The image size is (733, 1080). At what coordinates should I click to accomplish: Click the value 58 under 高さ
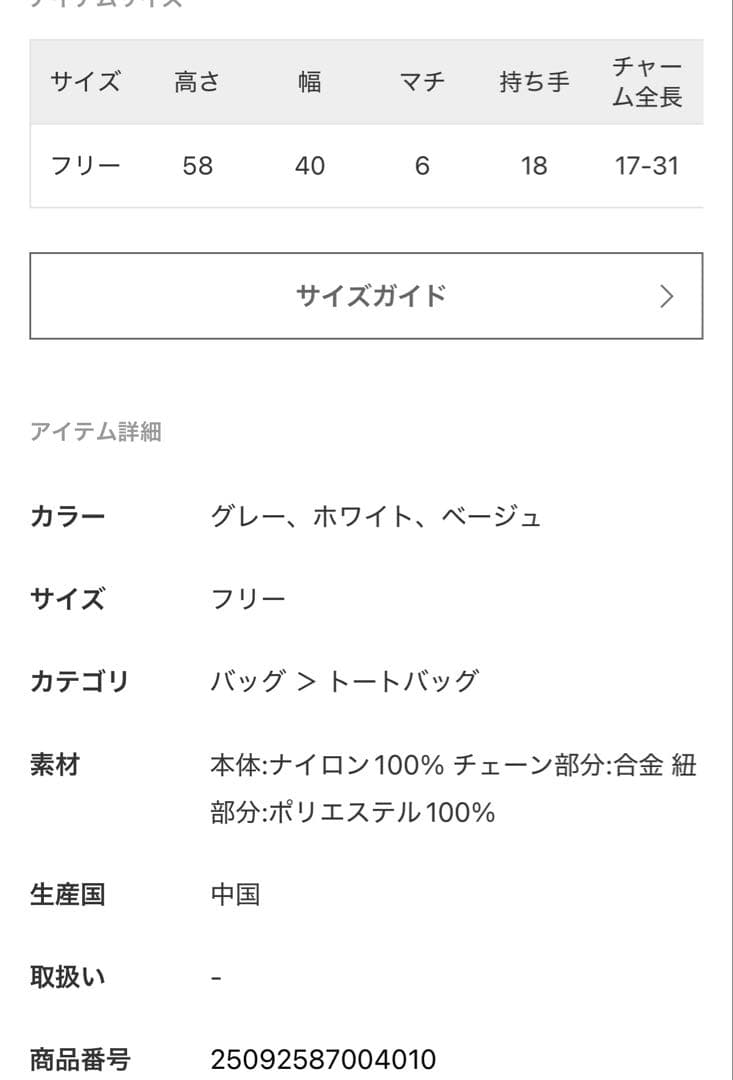[x=197, y=166]
